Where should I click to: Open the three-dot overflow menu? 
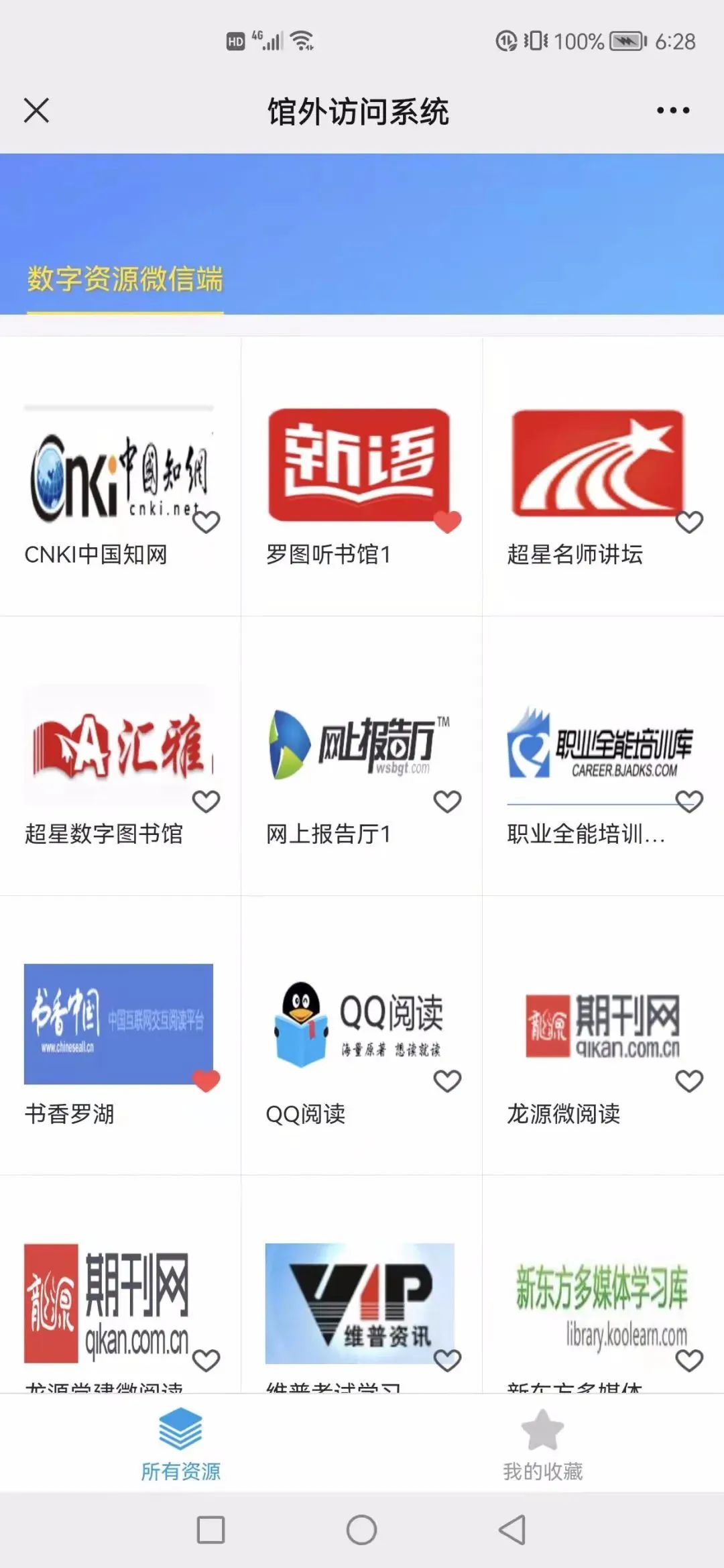[673, 111]
